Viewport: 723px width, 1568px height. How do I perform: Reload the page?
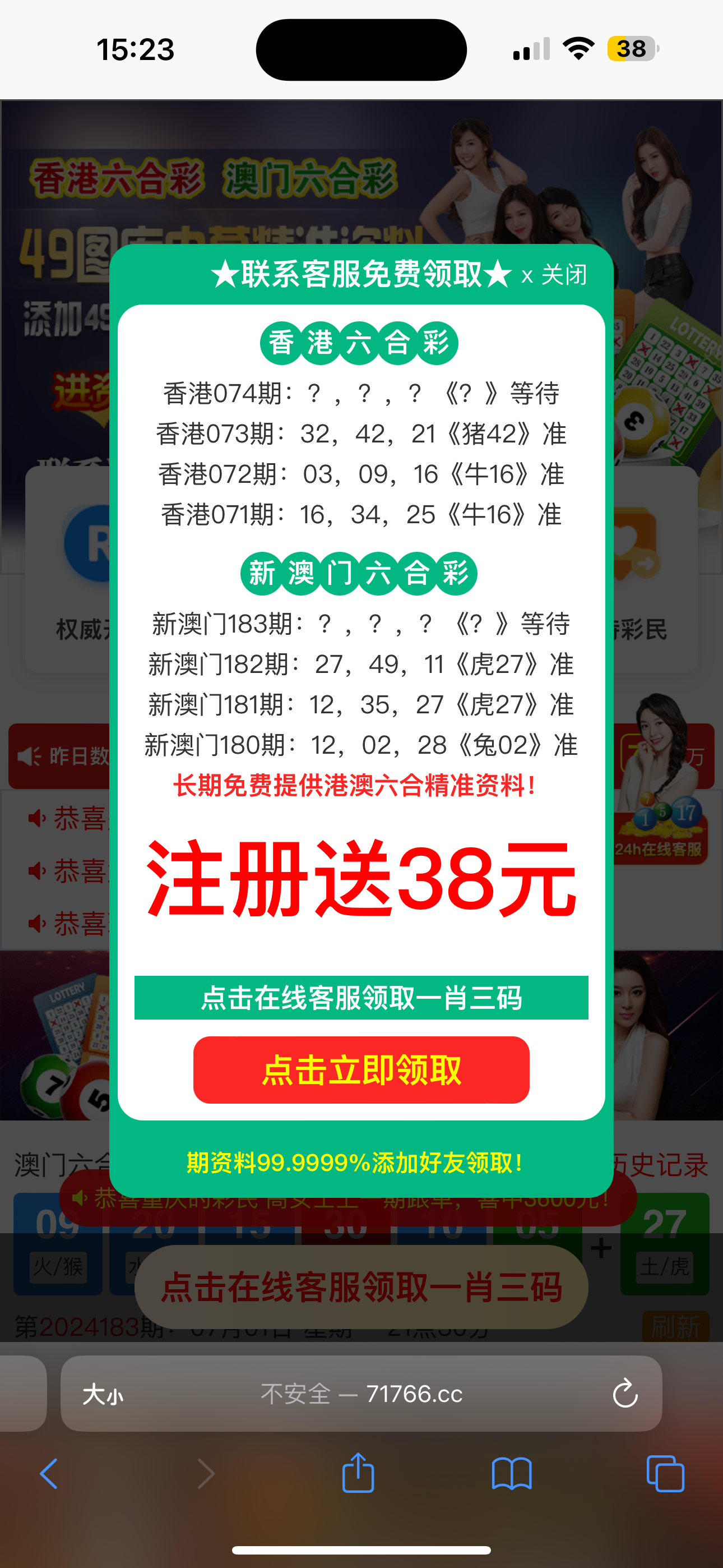coord(624,1394)
